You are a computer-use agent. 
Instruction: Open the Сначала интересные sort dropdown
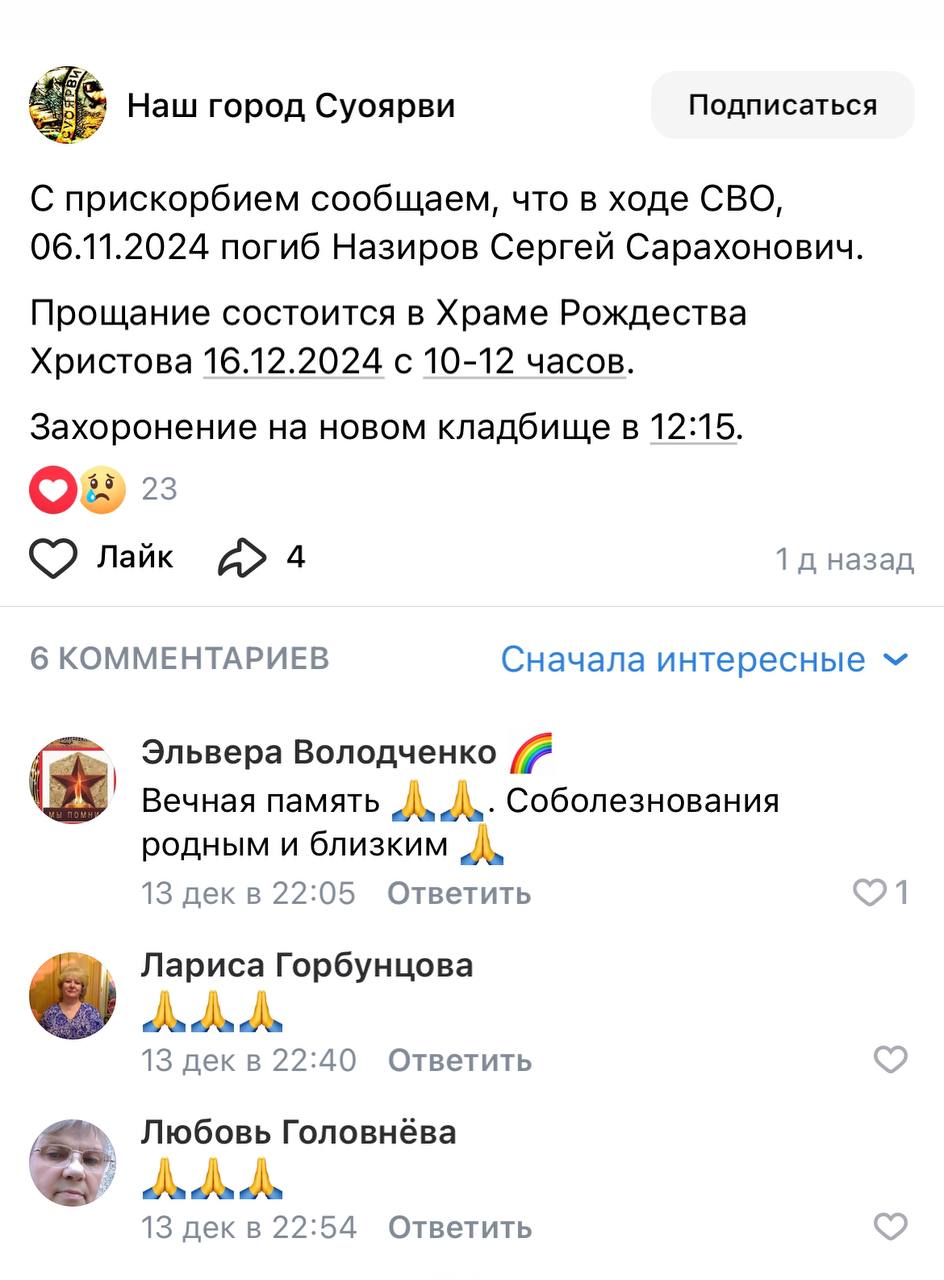704,660
